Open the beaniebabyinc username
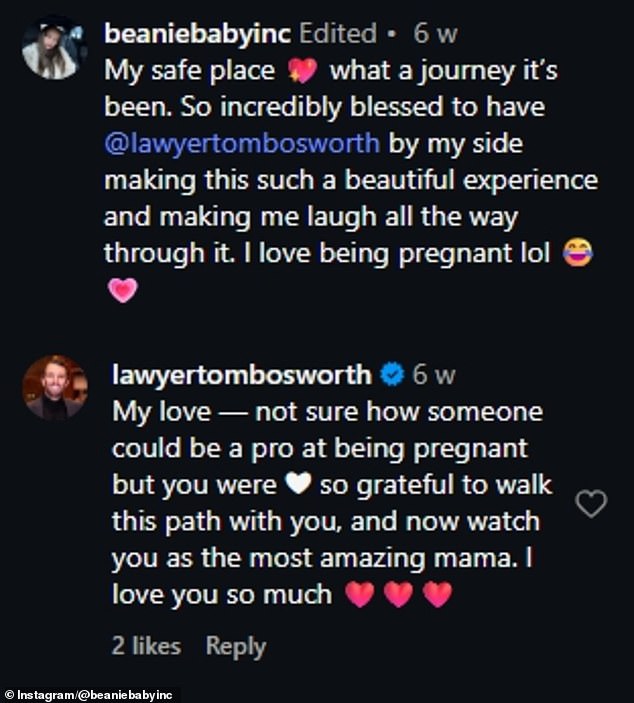634x703 pixels. 198,34
